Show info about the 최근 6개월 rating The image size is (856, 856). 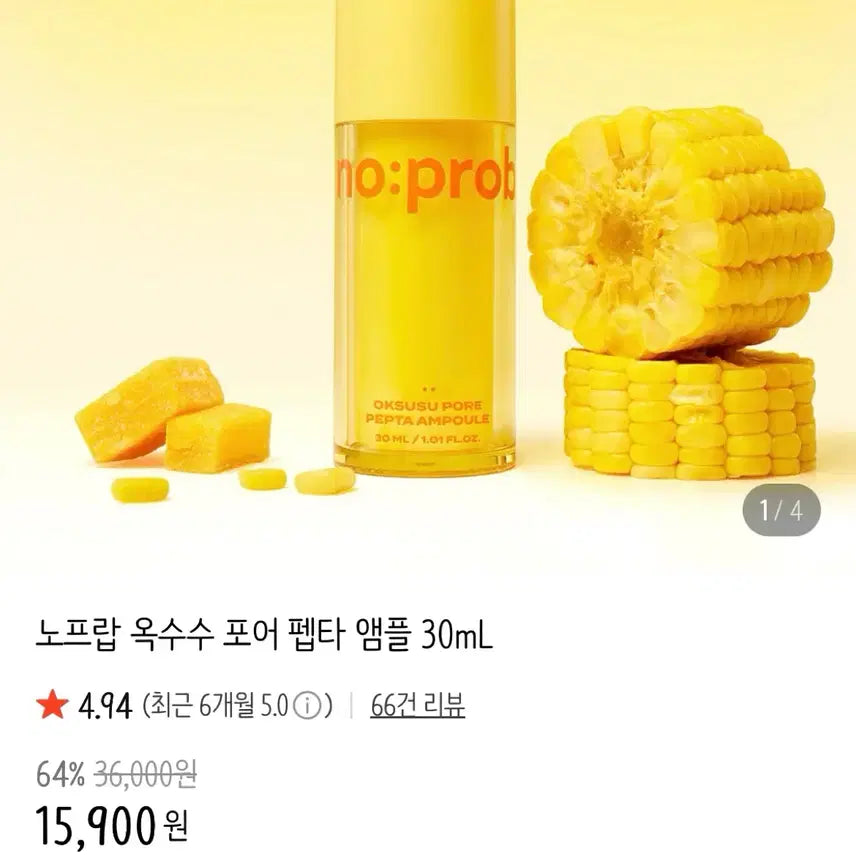click(x=310, y=707)
